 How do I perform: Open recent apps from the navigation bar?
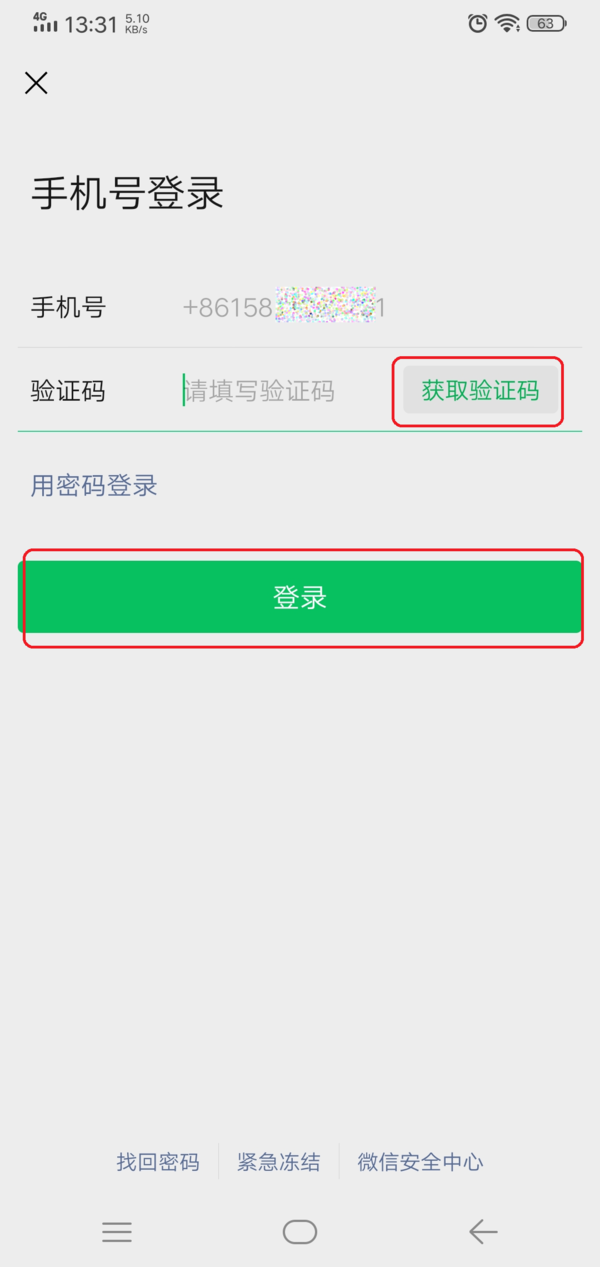point(117,1231)
